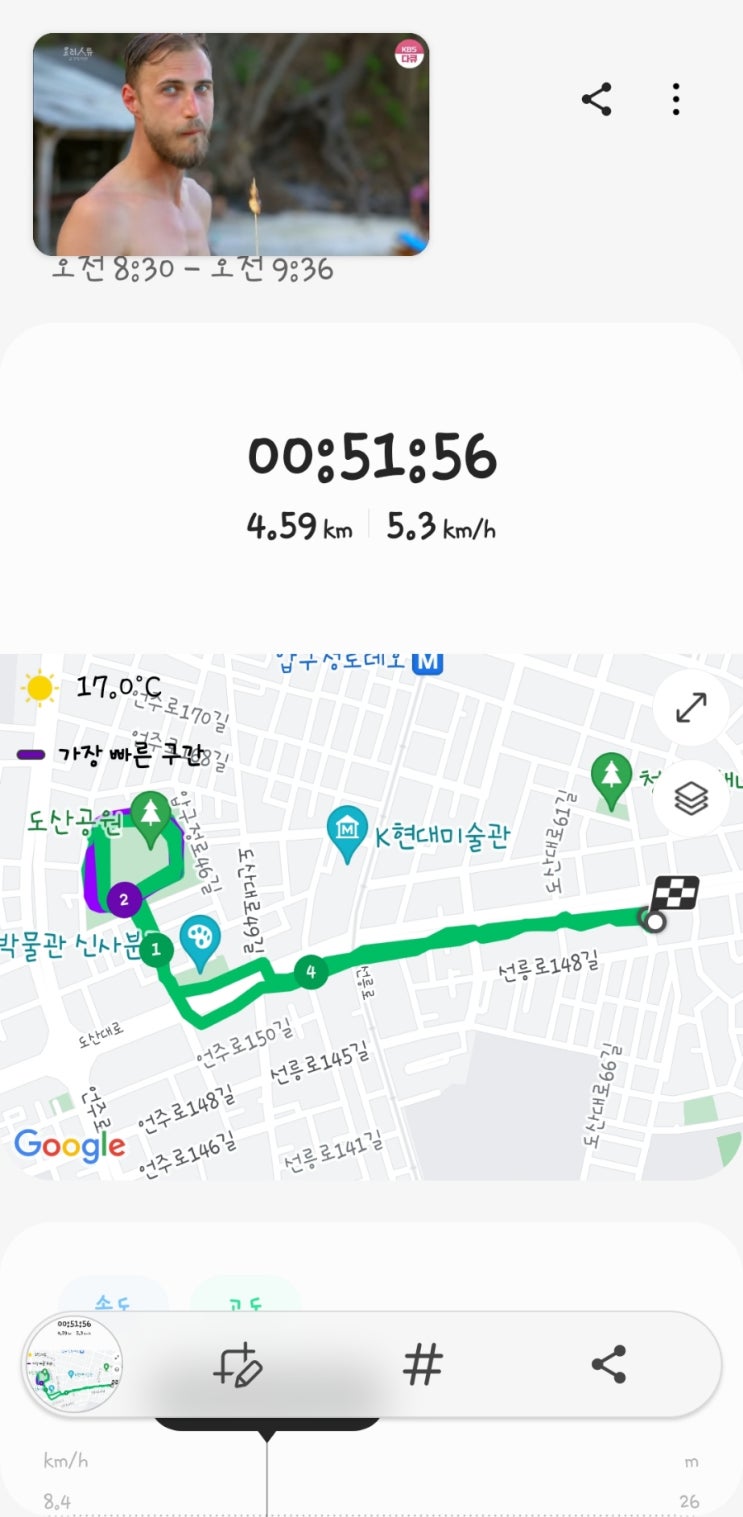This screenshot has height=1517, width=743.
Task: Edit the screenshot with the crop-pencil tool
Action: point(237,1364)
